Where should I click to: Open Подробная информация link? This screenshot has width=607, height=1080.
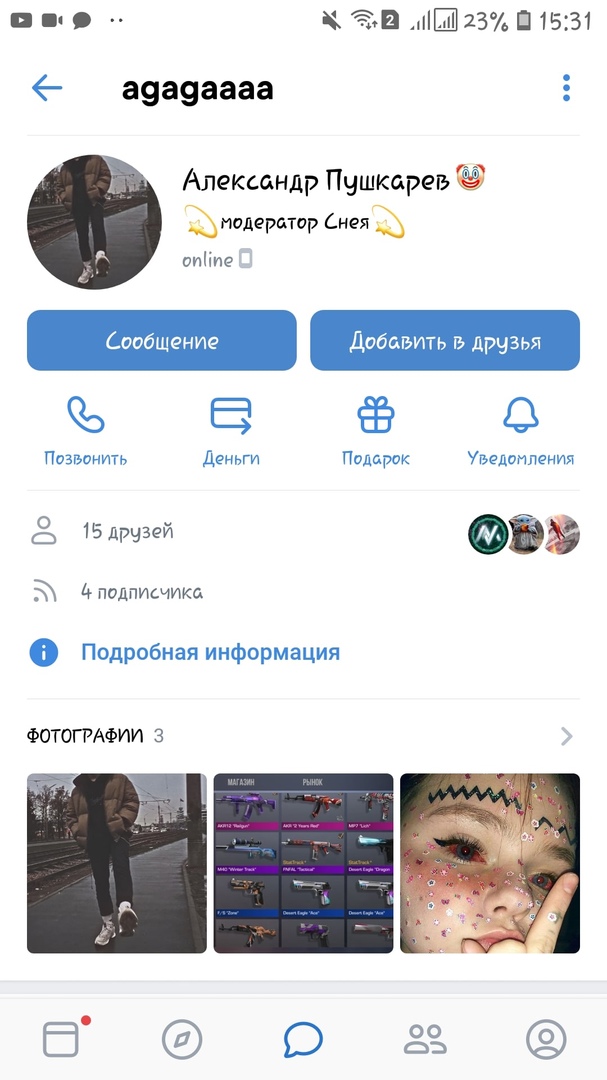(x=210, y=653)
